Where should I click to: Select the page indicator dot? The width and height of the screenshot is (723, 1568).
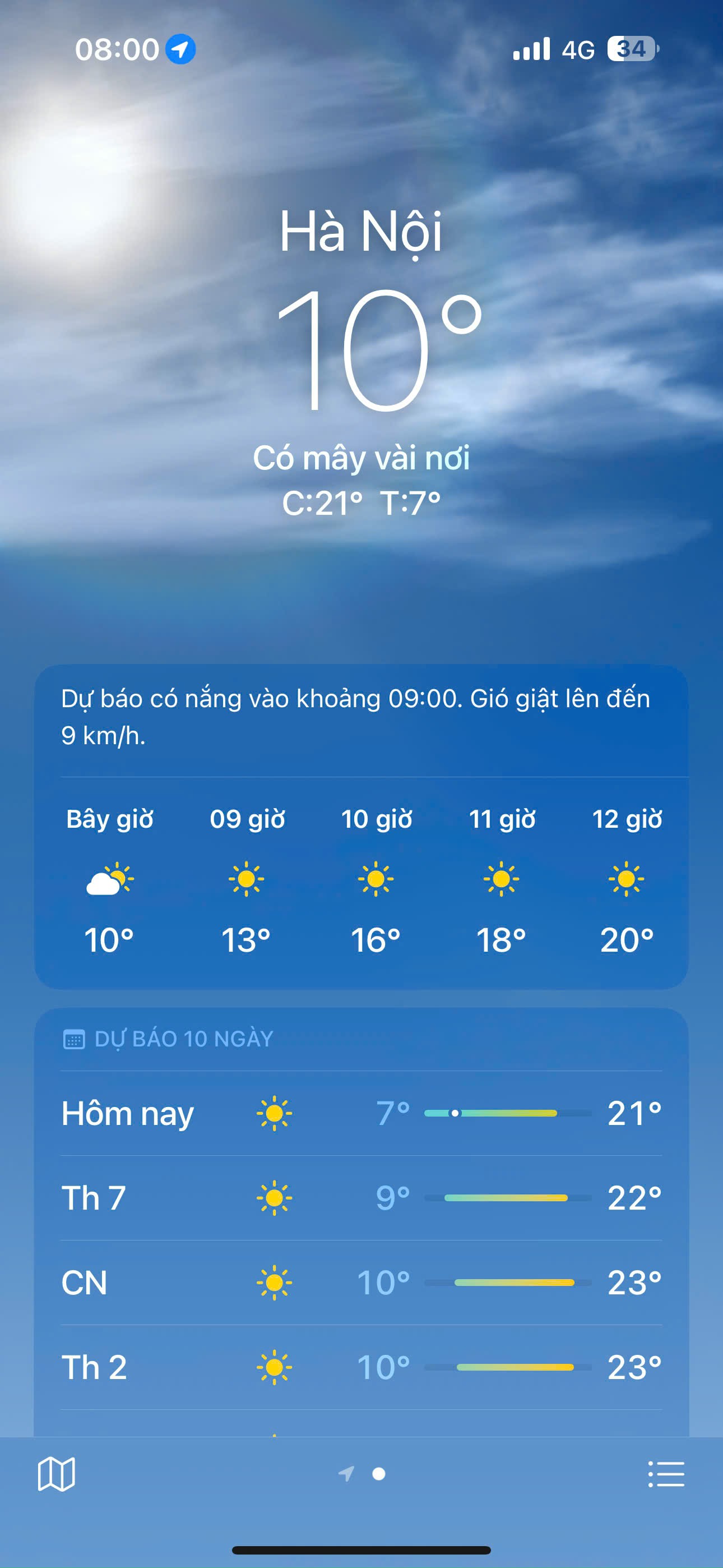tap(378, 1474)
